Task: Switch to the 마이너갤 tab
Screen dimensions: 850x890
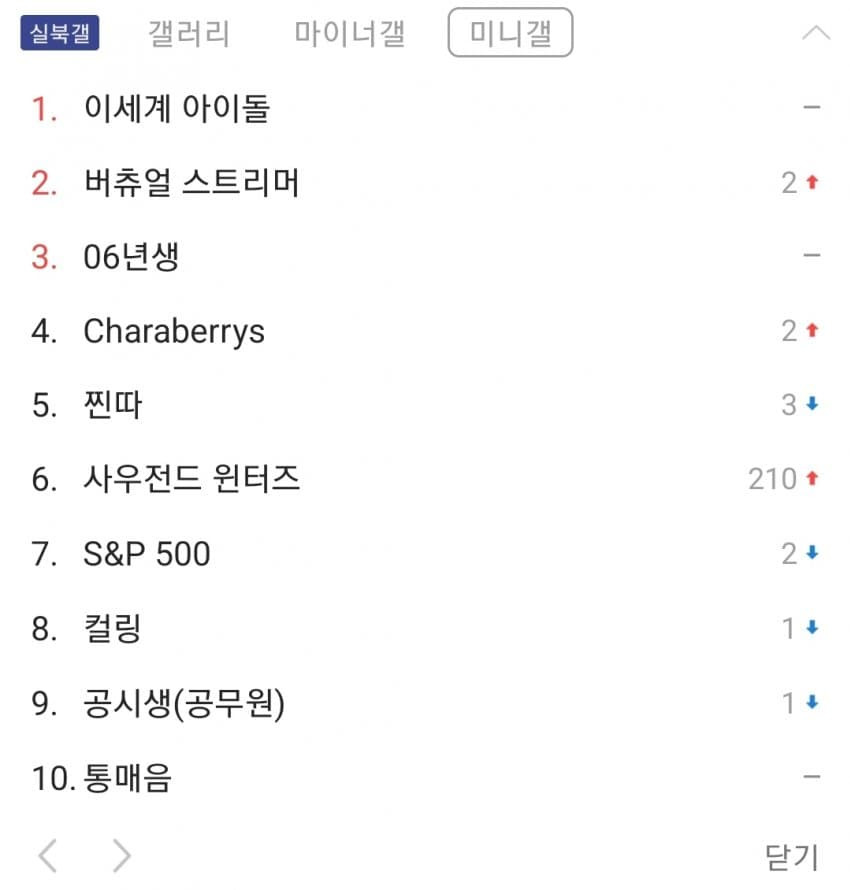Action: 349,34
